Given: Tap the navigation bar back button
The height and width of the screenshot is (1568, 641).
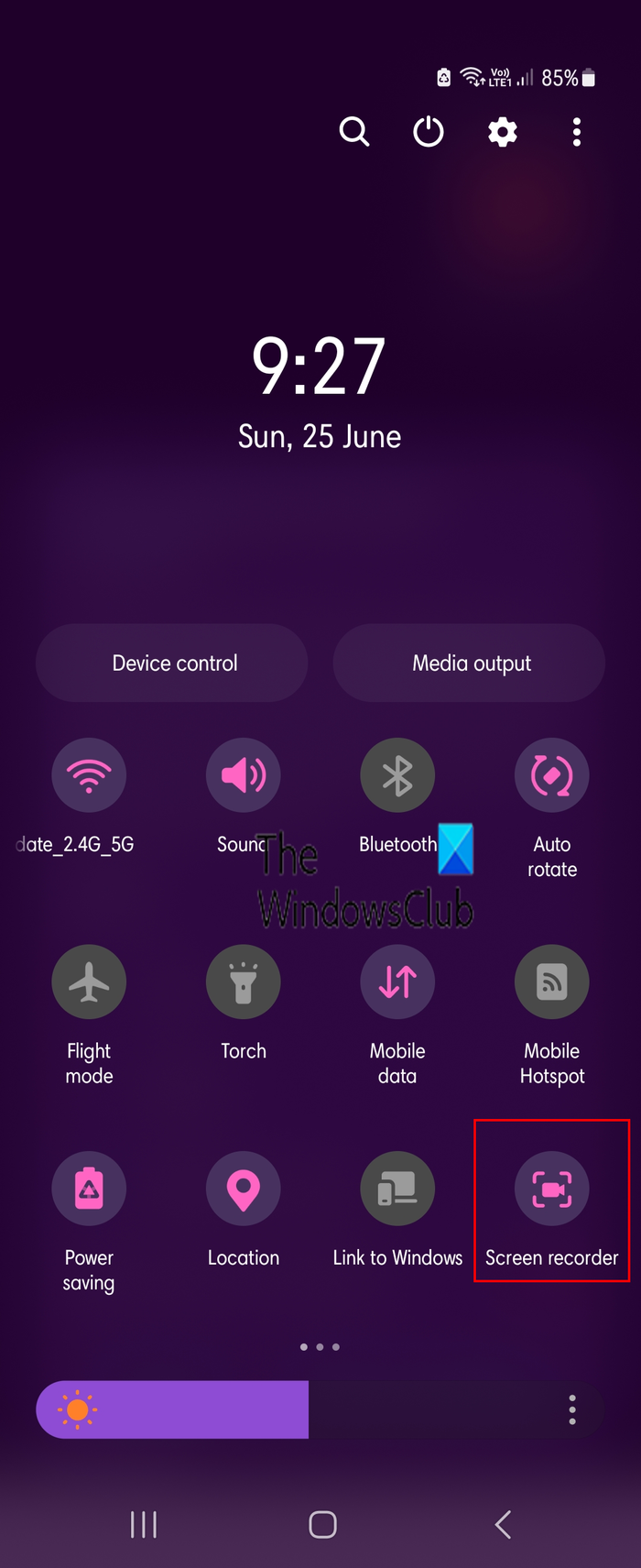Looking at the screenshot, I should [502, 1525].
